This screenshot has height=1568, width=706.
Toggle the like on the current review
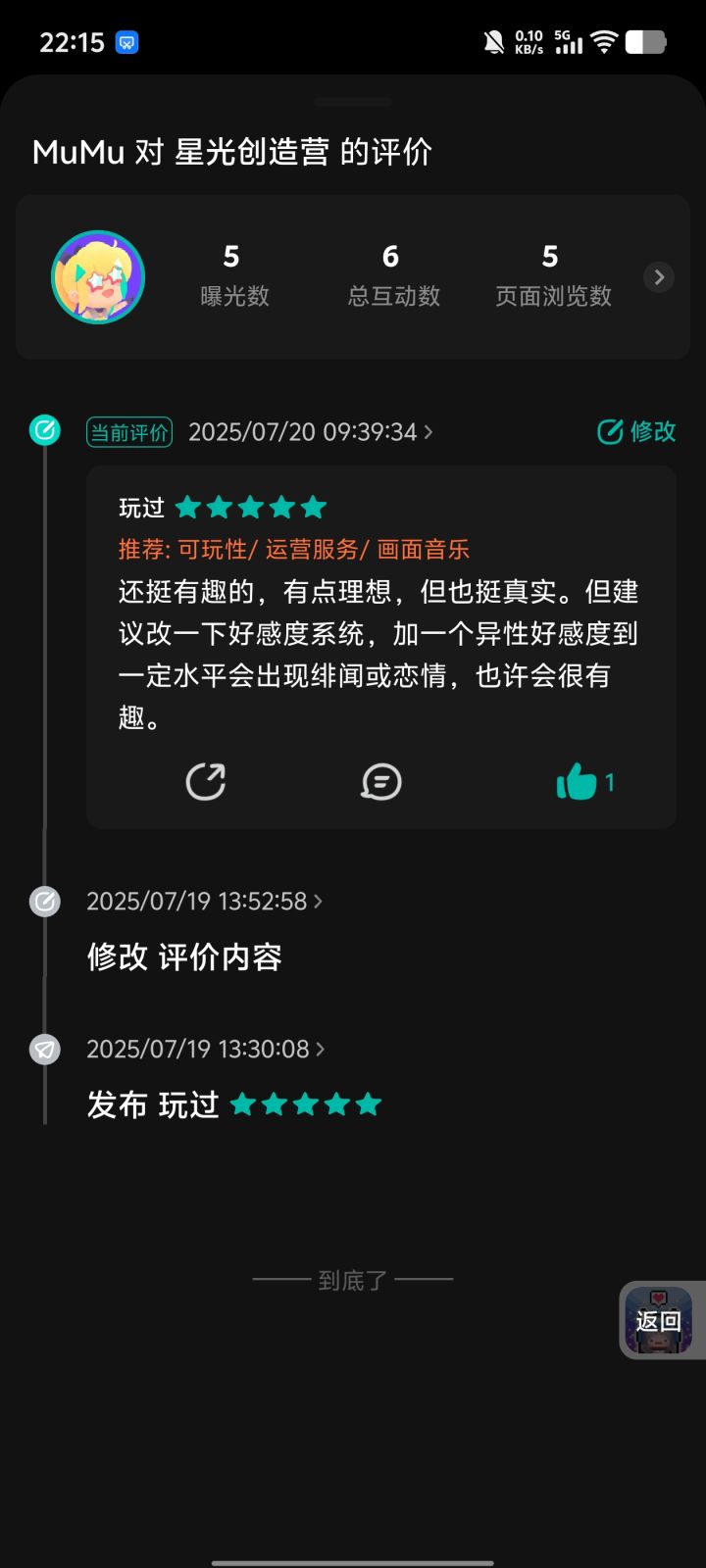point(578,781)
